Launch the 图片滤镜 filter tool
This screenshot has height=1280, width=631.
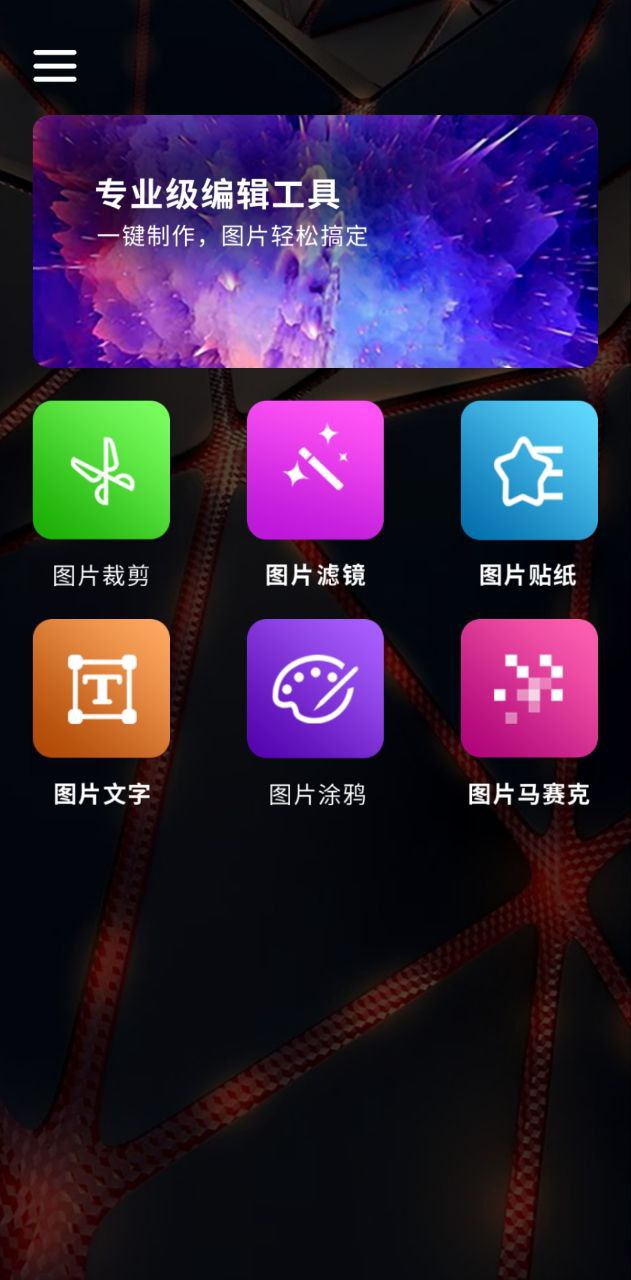pyautogui.click(x=315, y=470)
